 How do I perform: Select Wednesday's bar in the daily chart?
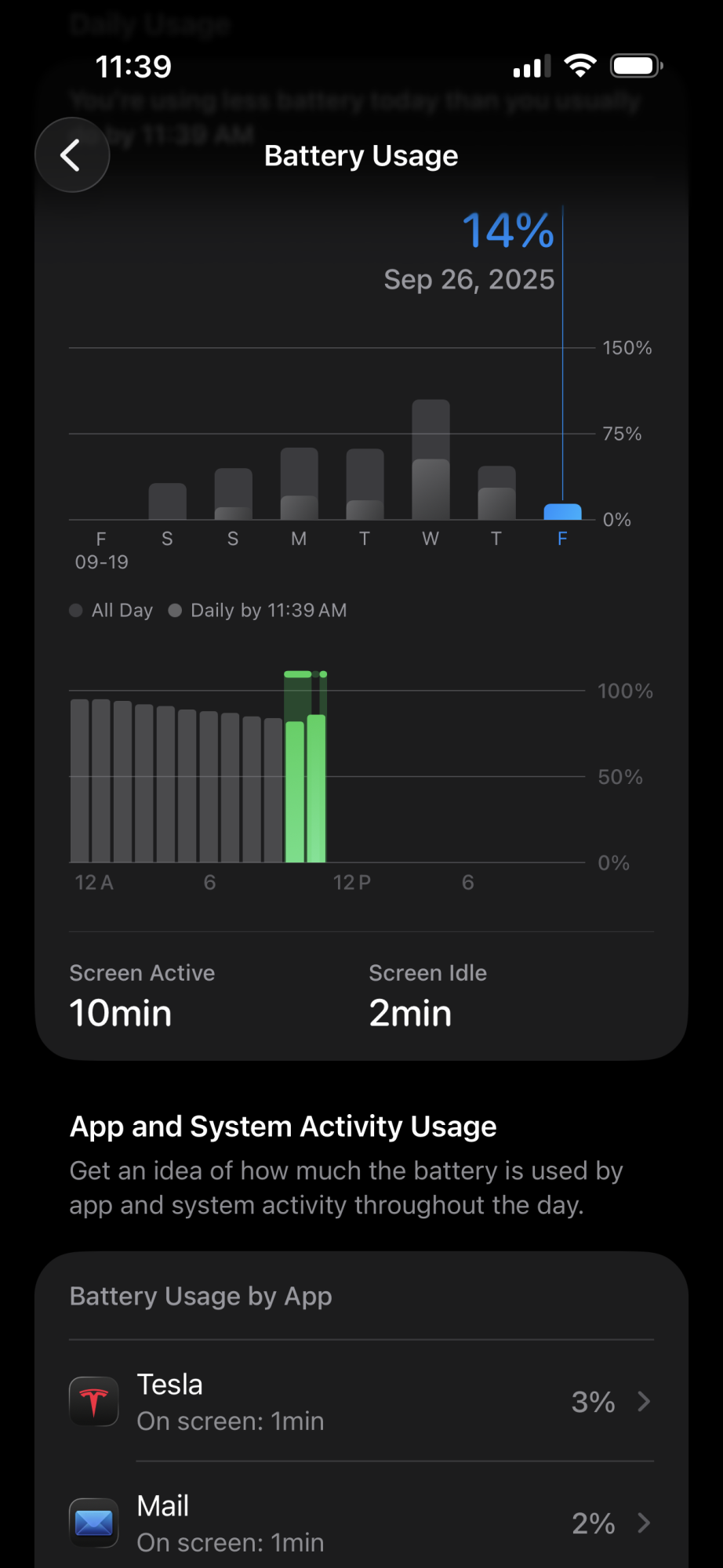click(431, 459)
